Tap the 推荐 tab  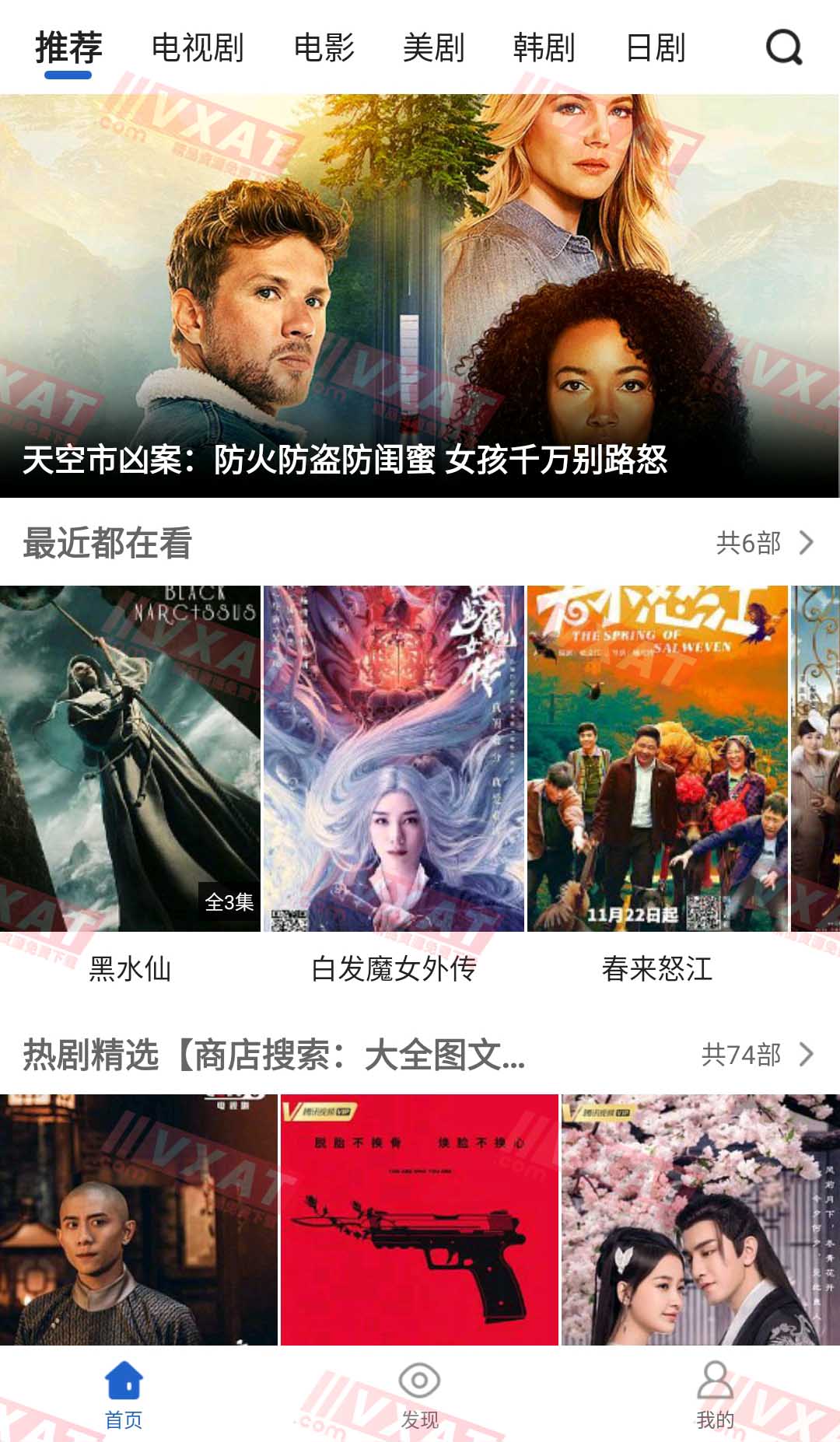point(68,47)
